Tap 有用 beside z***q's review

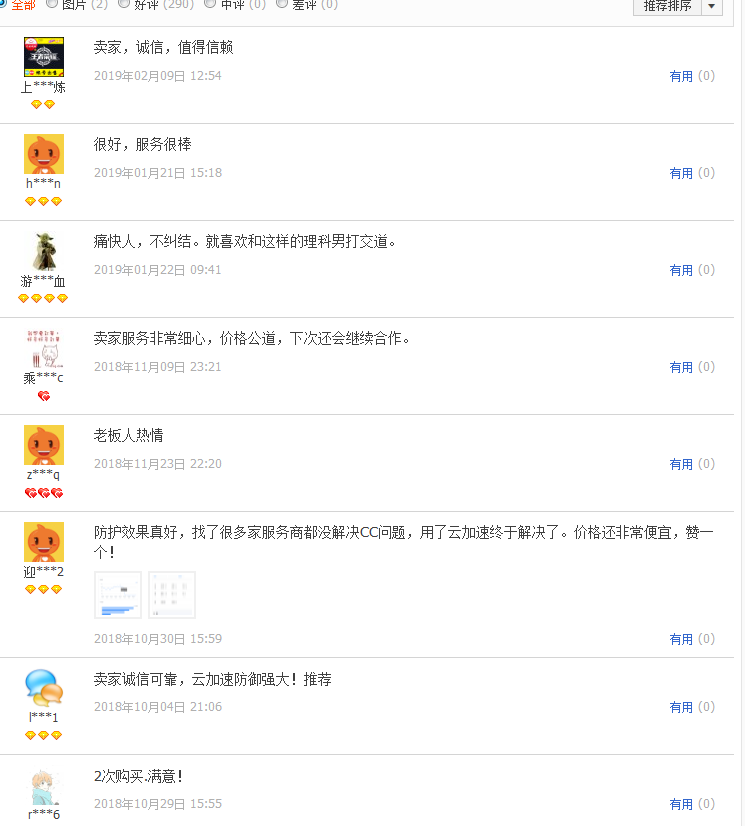click(681, 464)
